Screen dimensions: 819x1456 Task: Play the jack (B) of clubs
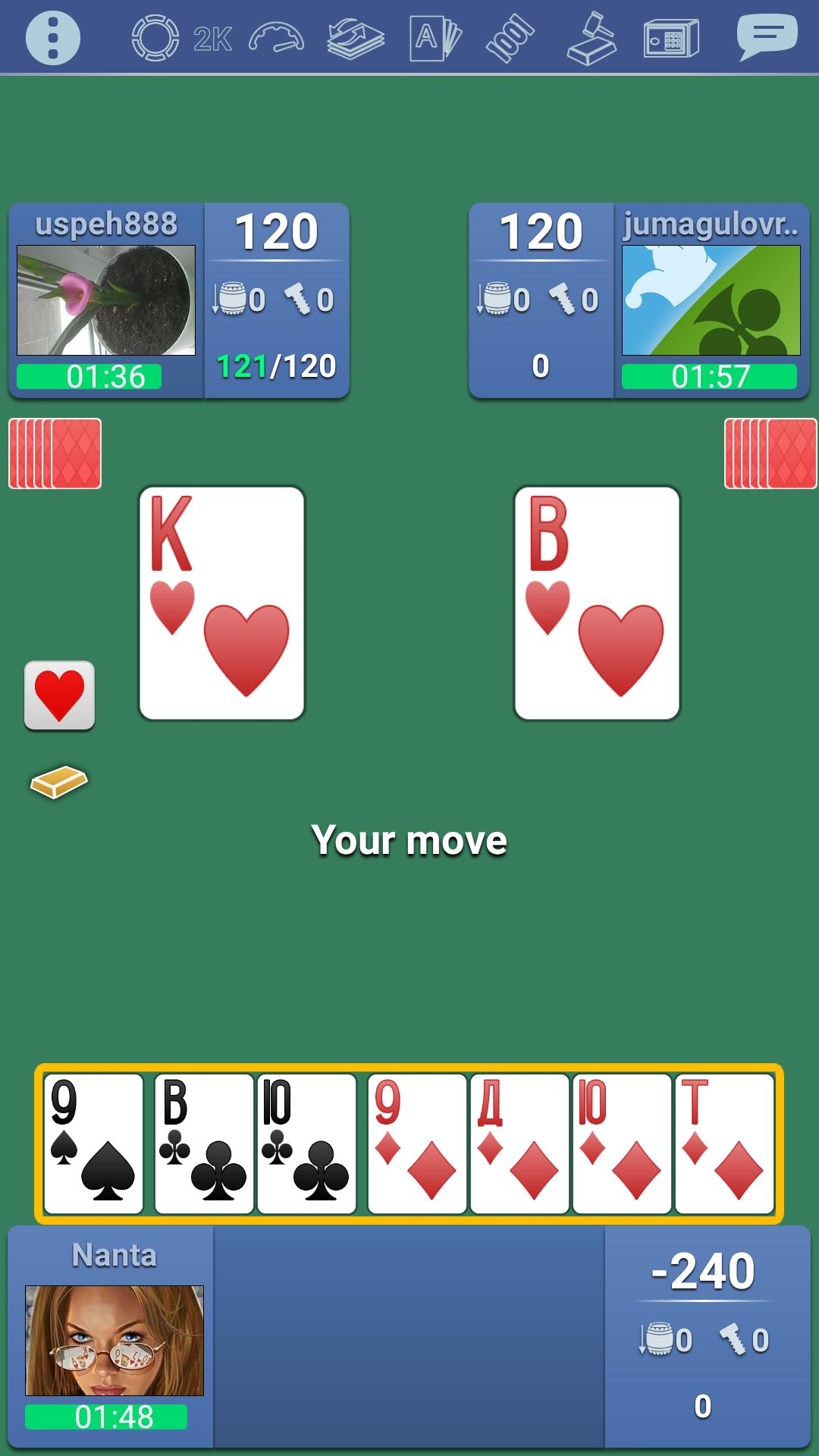(x=203, y=1144)
